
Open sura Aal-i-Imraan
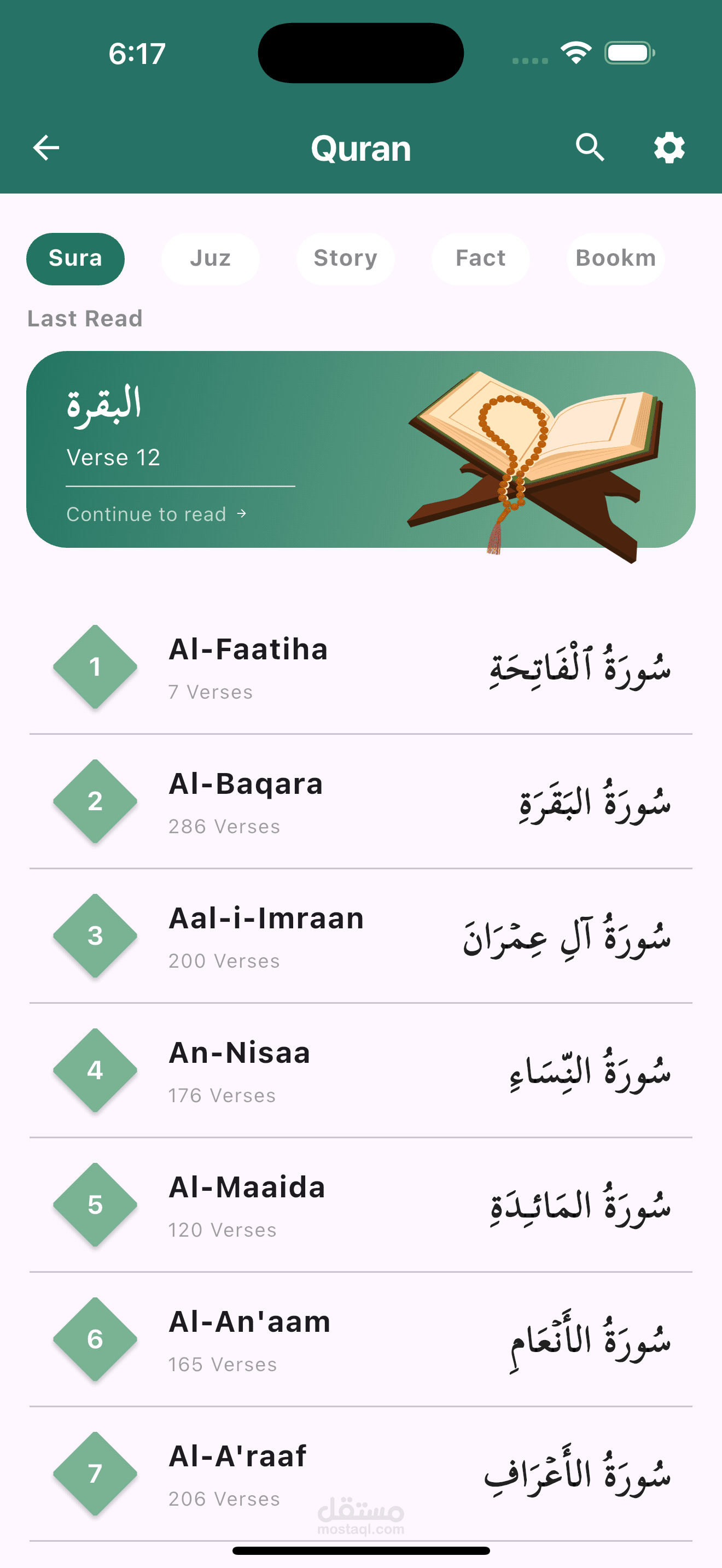(361, 936)
